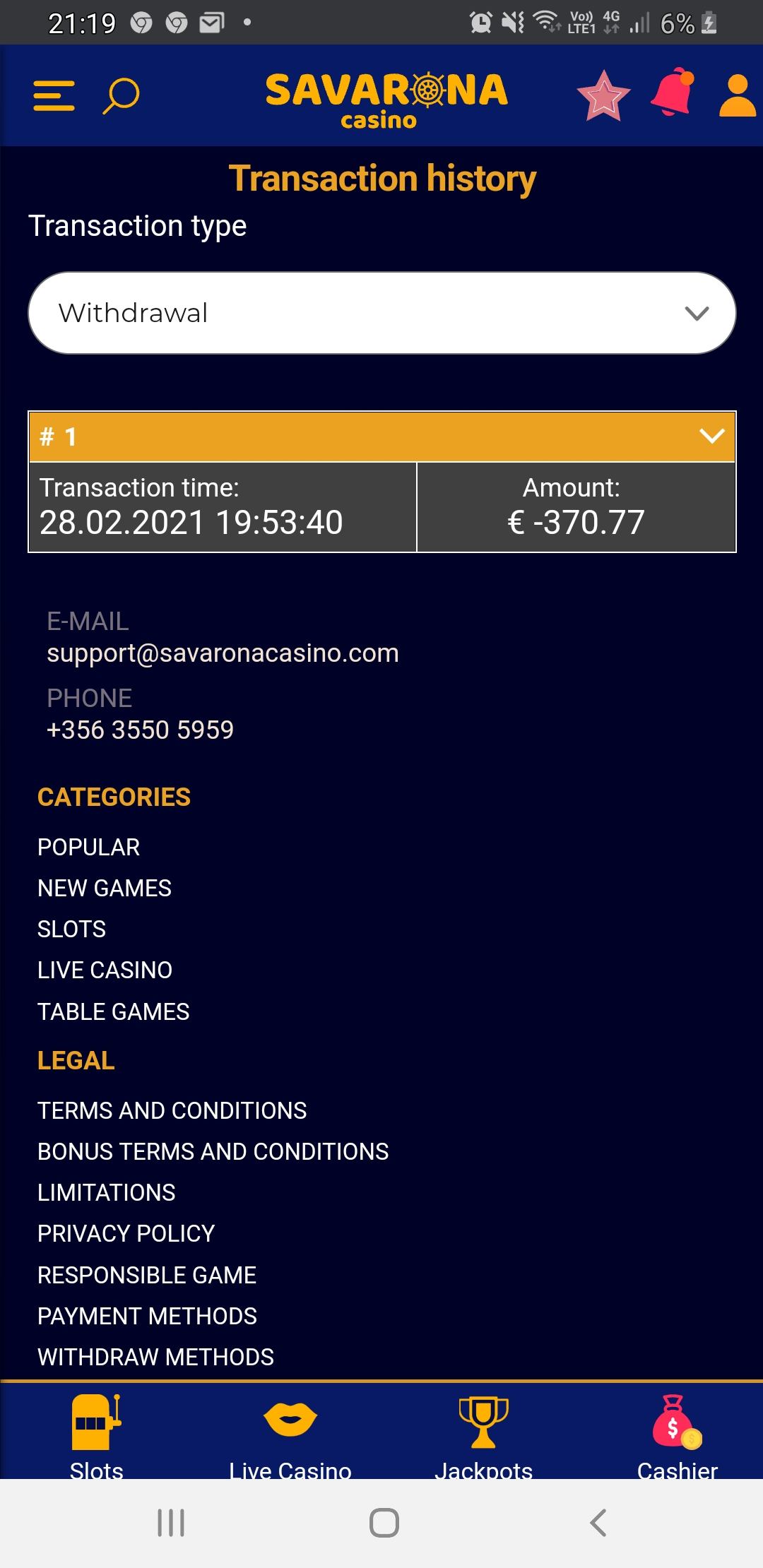View Terms and Conditions
This screenshot has width=763, height=1568.
click(x=172, y=1110)
